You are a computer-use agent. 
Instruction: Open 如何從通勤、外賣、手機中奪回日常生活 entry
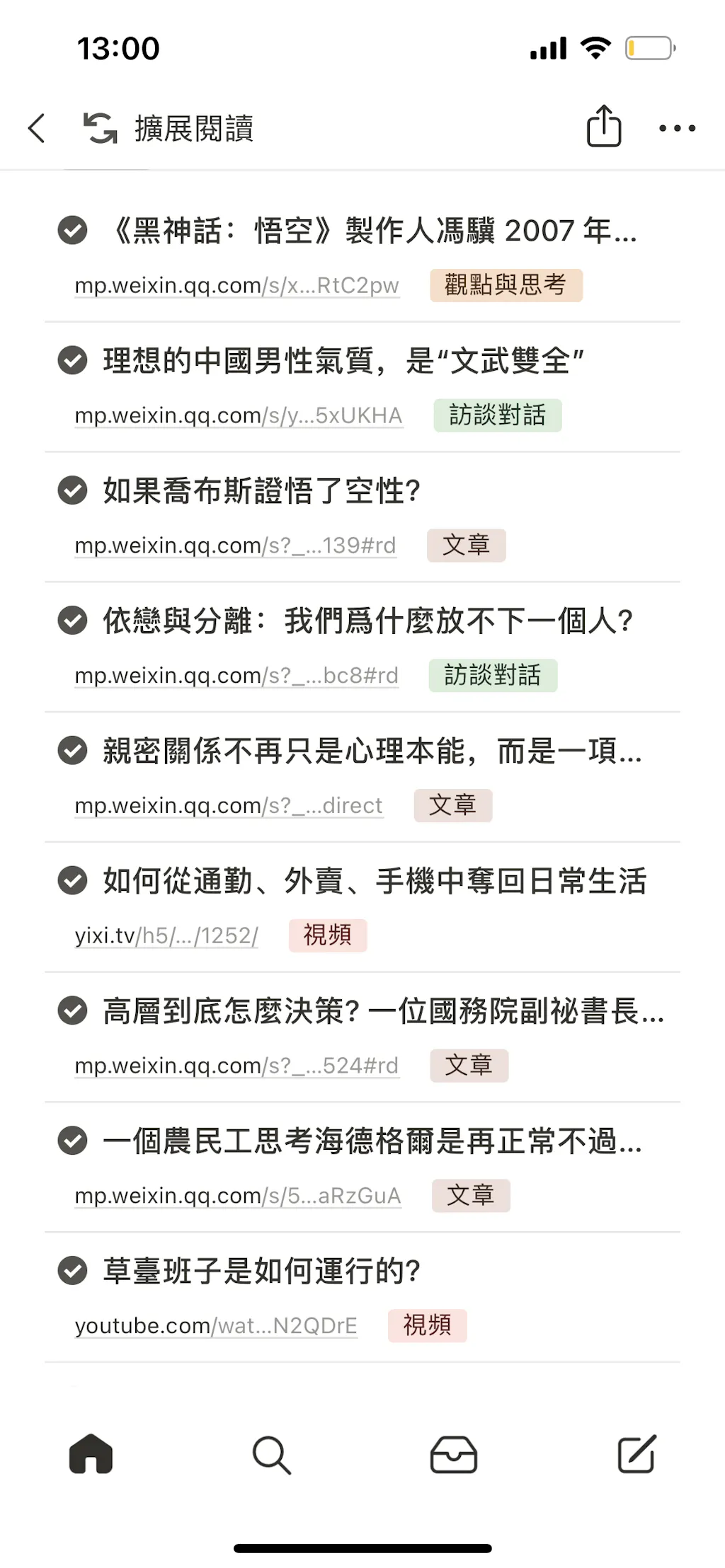[374, 881]
